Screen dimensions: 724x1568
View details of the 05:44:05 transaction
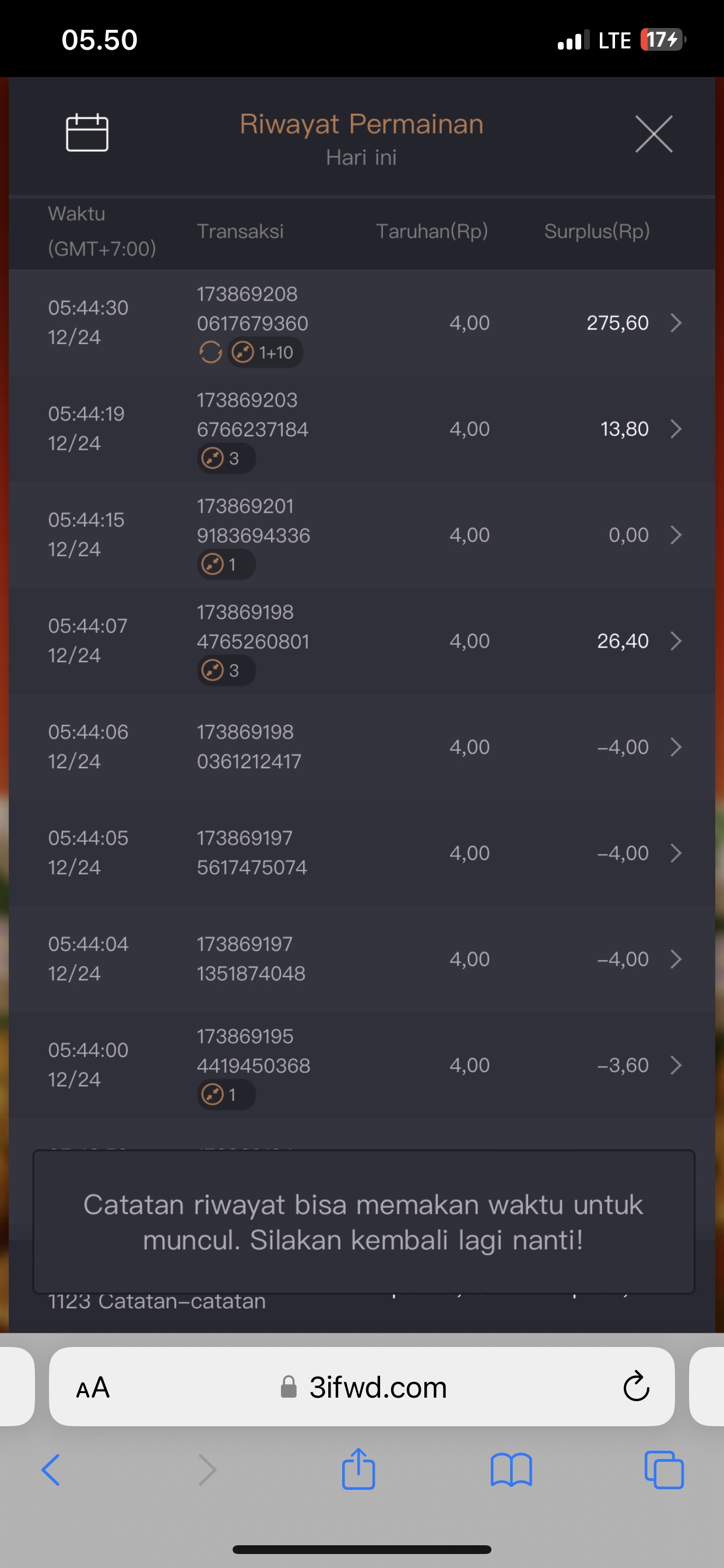676,853
